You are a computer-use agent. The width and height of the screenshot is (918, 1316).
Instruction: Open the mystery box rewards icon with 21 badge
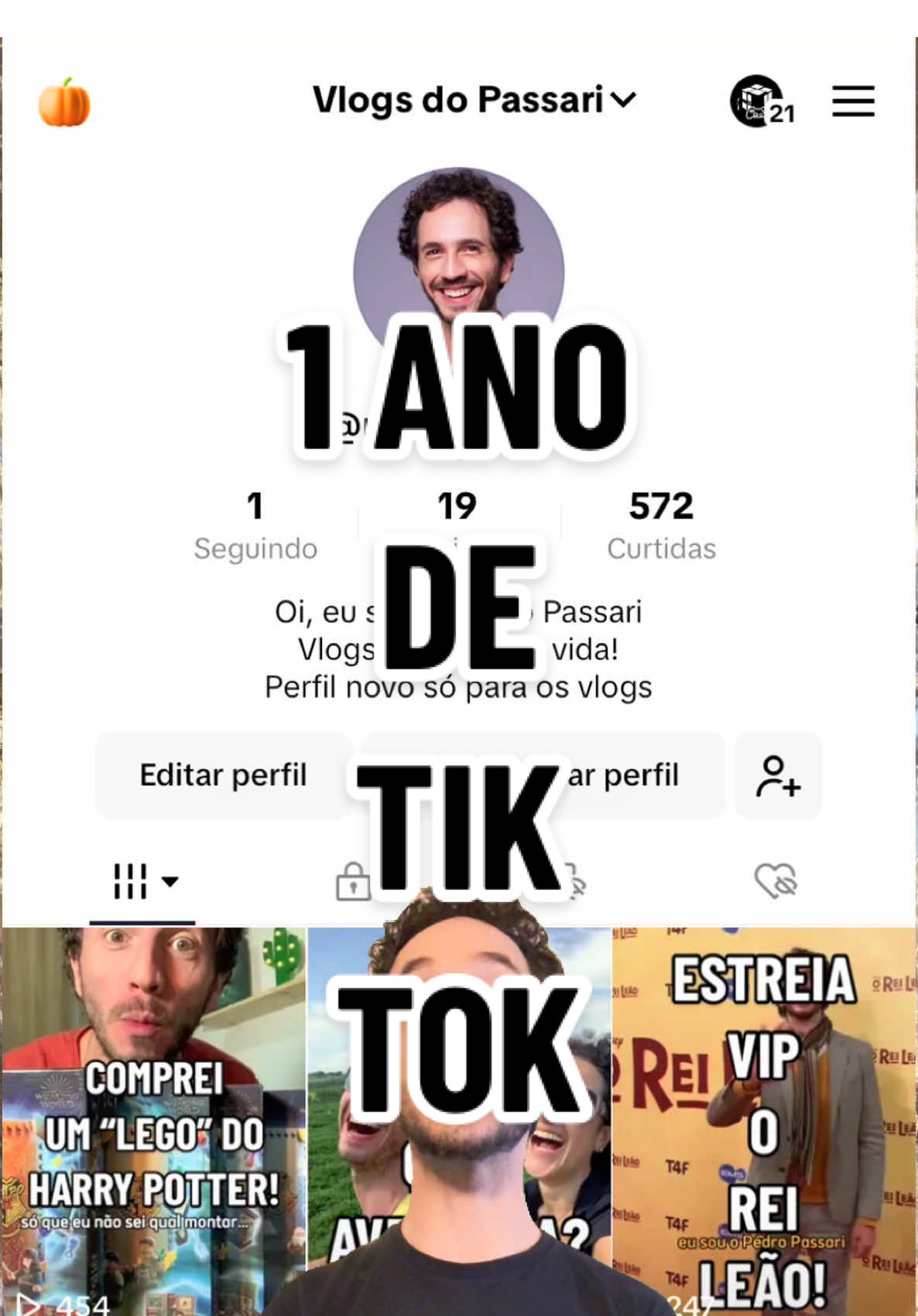click(755, 101)
